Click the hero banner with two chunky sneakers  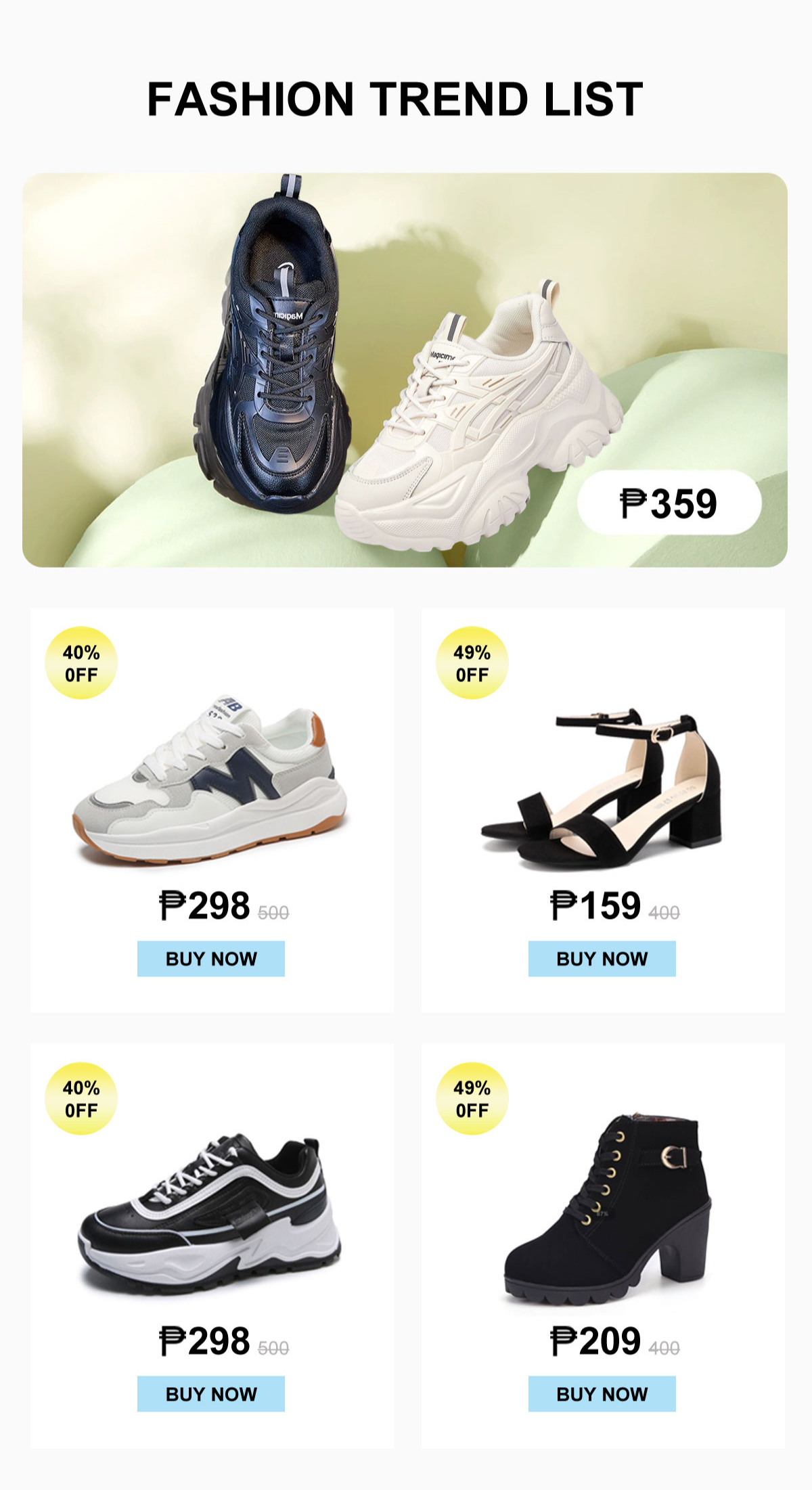[x=406, y=372]
